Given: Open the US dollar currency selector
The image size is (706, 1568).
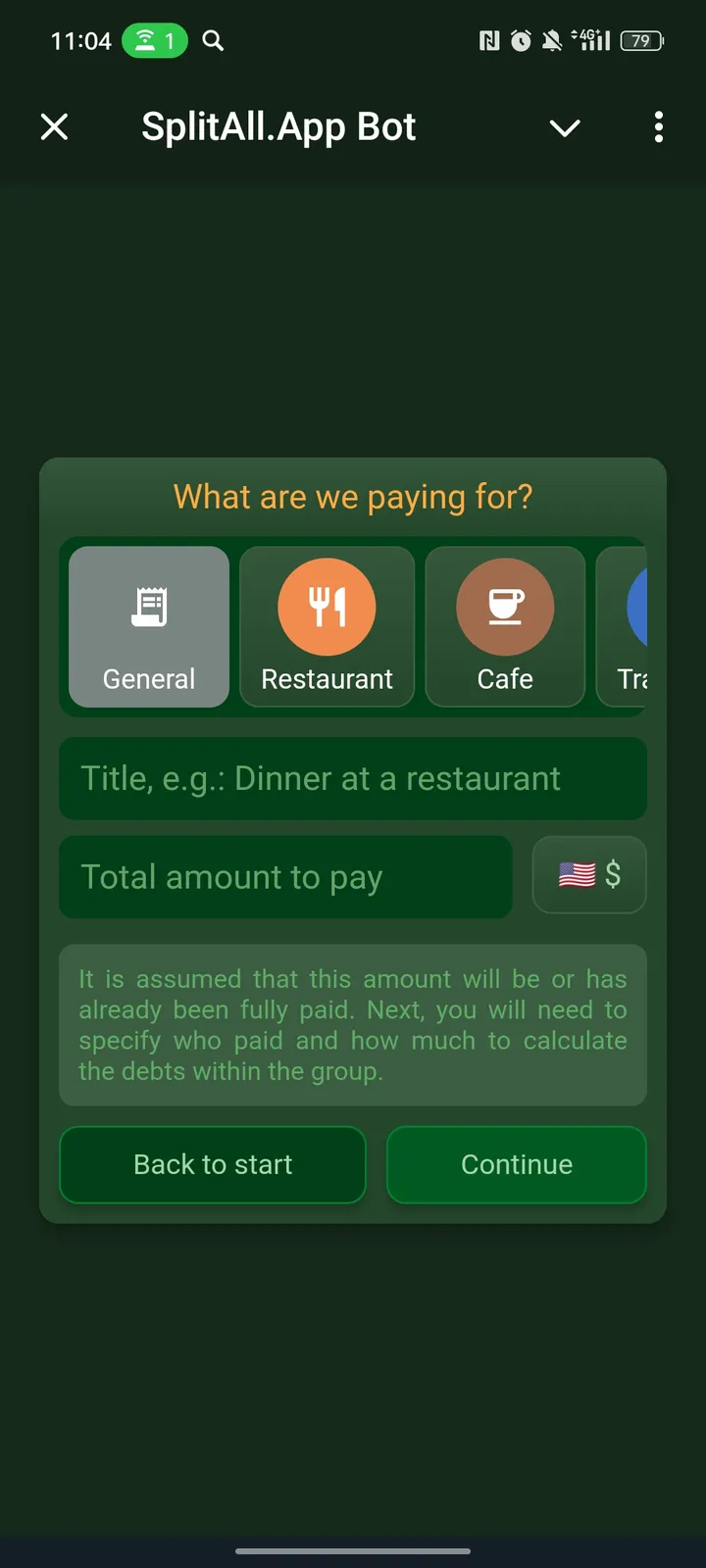Looking at the screenshot, I should 588,875.
